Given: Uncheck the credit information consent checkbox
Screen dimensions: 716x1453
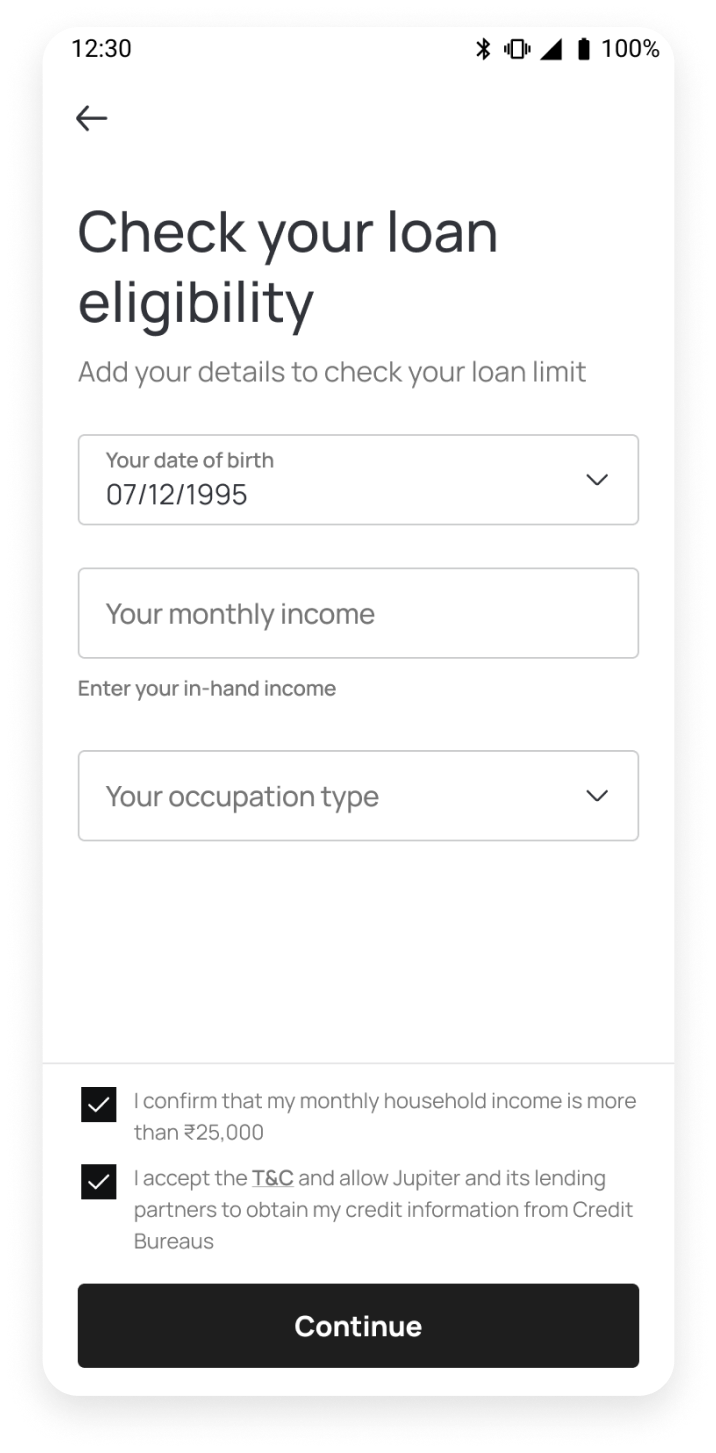Looking at the screenshot, I should point(98,1182).
